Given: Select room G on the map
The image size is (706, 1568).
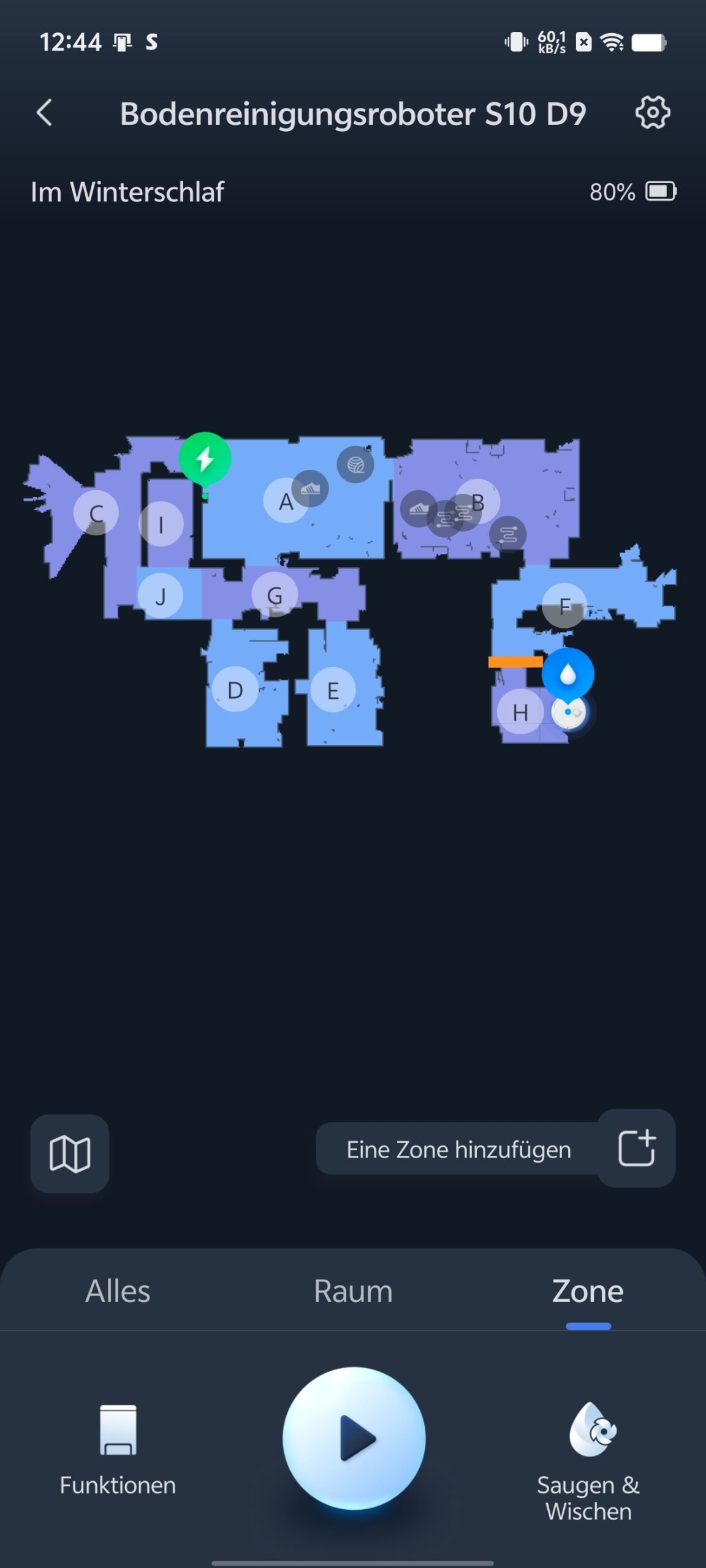Looking at the screenshot, I should click(x=275, y=595).
